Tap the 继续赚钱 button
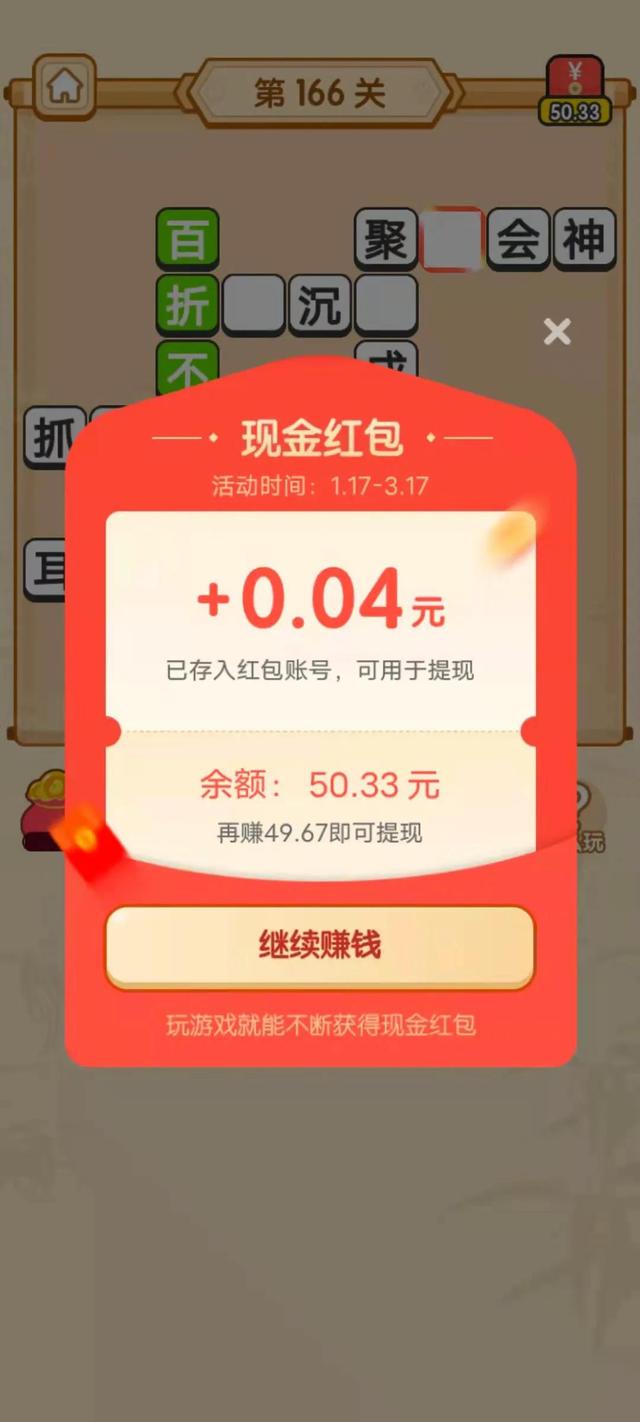This screenshot has height=1422, width=640. 320,947
